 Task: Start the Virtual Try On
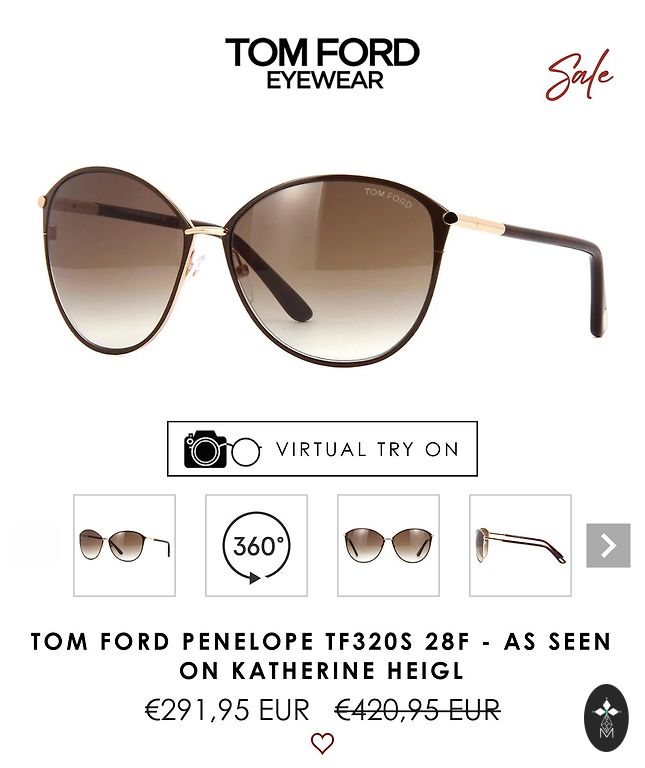[322, 449]
